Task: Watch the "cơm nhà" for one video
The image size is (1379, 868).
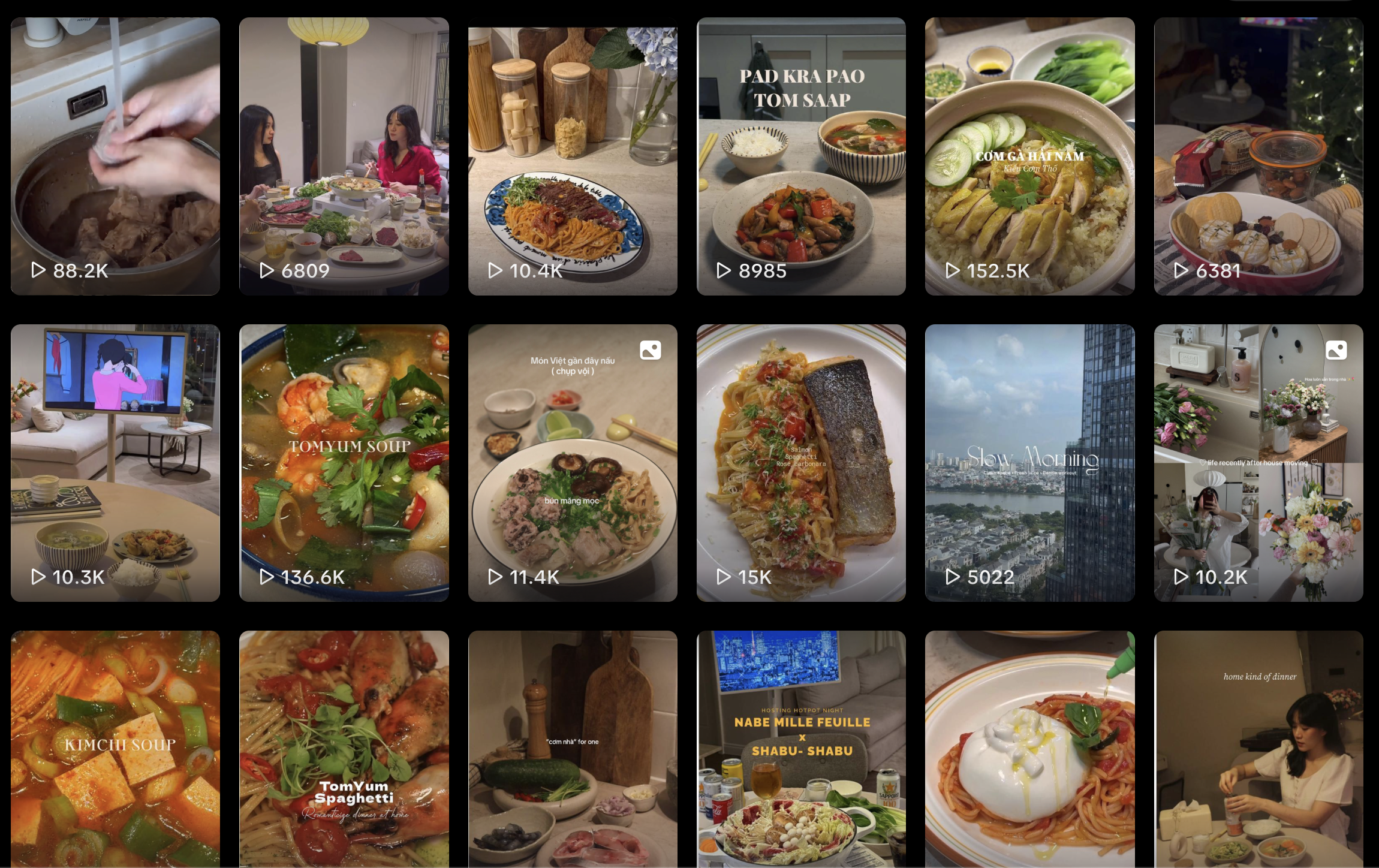Action: point(573,749)
